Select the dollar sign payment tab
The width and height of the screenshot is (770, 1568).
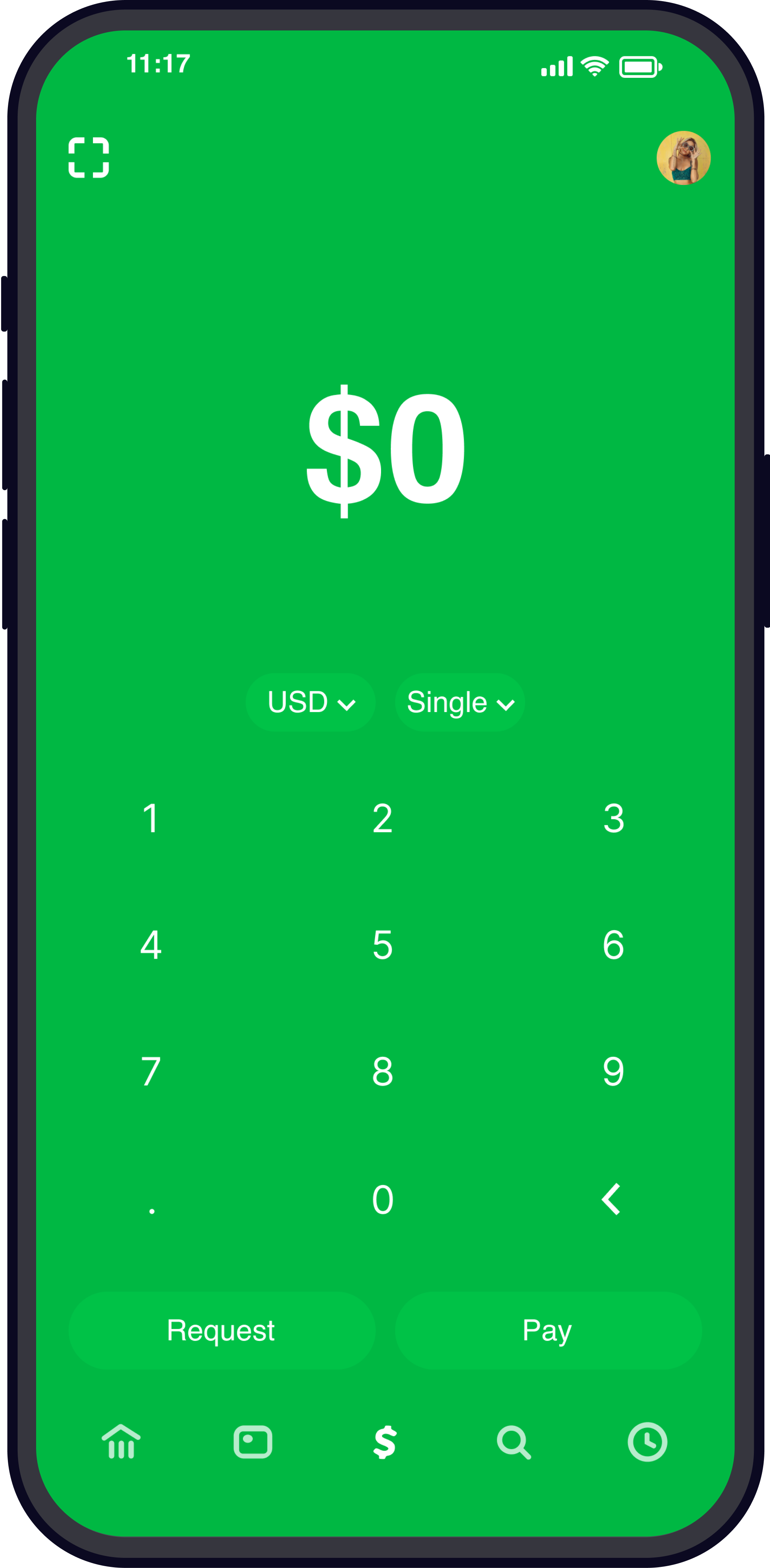tap(385, 1441)
